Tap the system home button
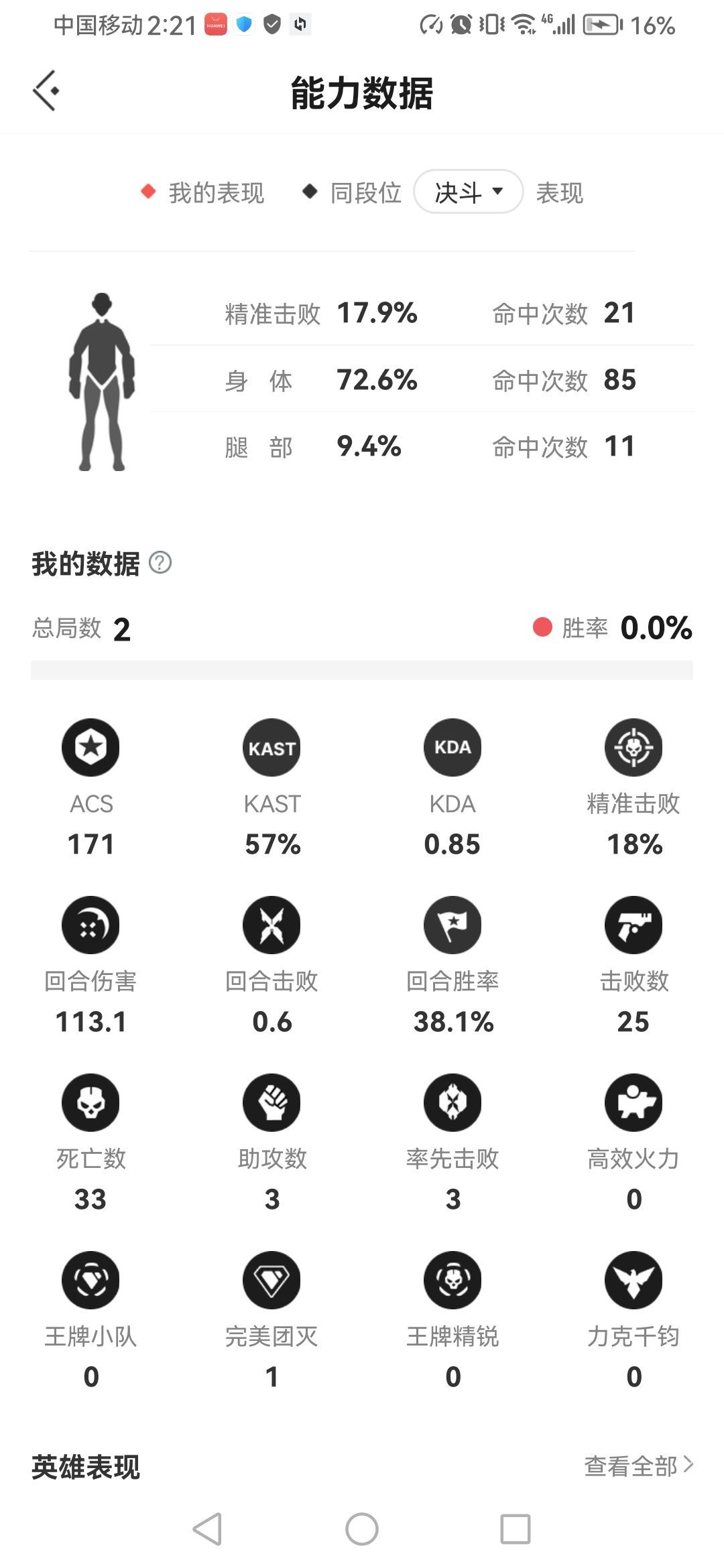Image resolution: width=724 pixels, height=1568 pixels. [362, 1530]
